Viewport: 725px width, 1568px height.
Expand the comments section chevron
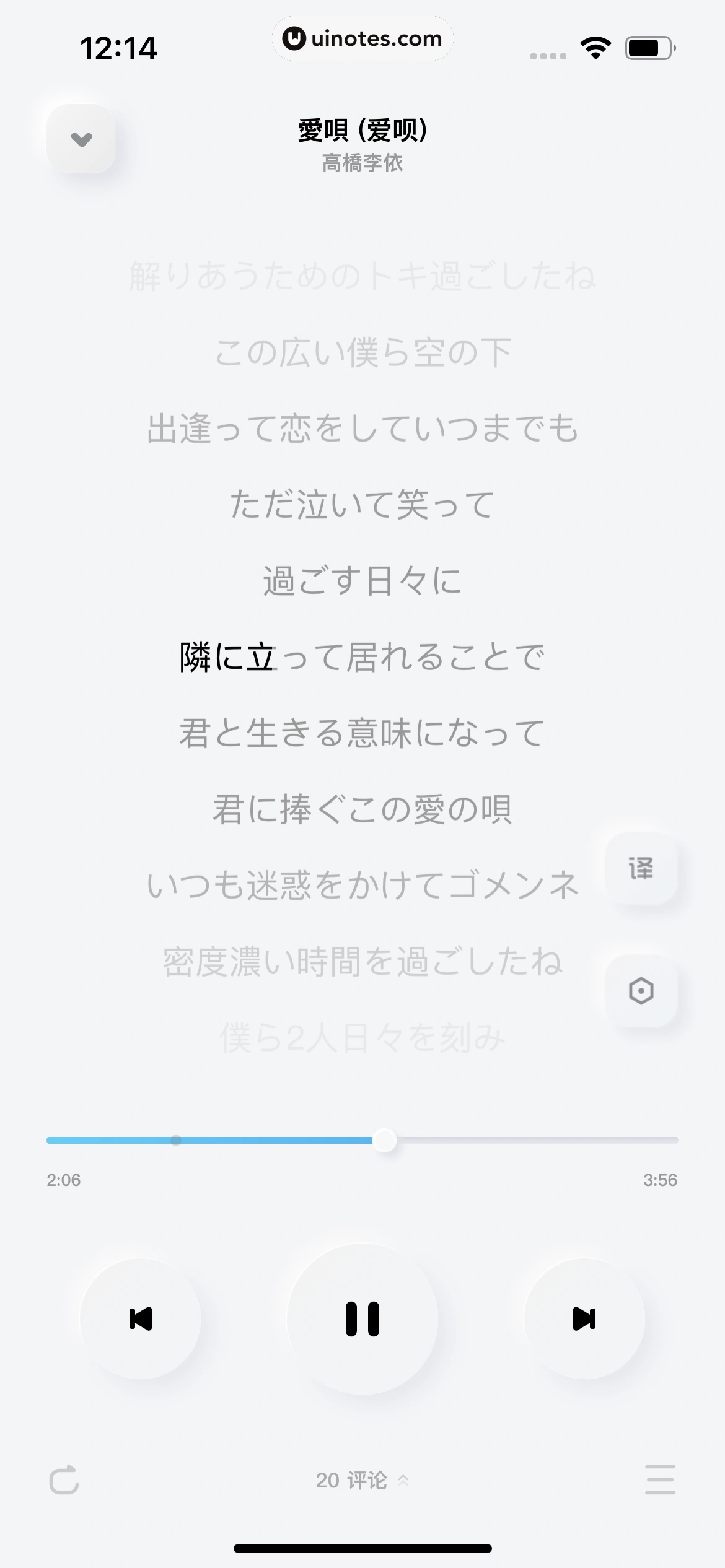[405, 1481]
